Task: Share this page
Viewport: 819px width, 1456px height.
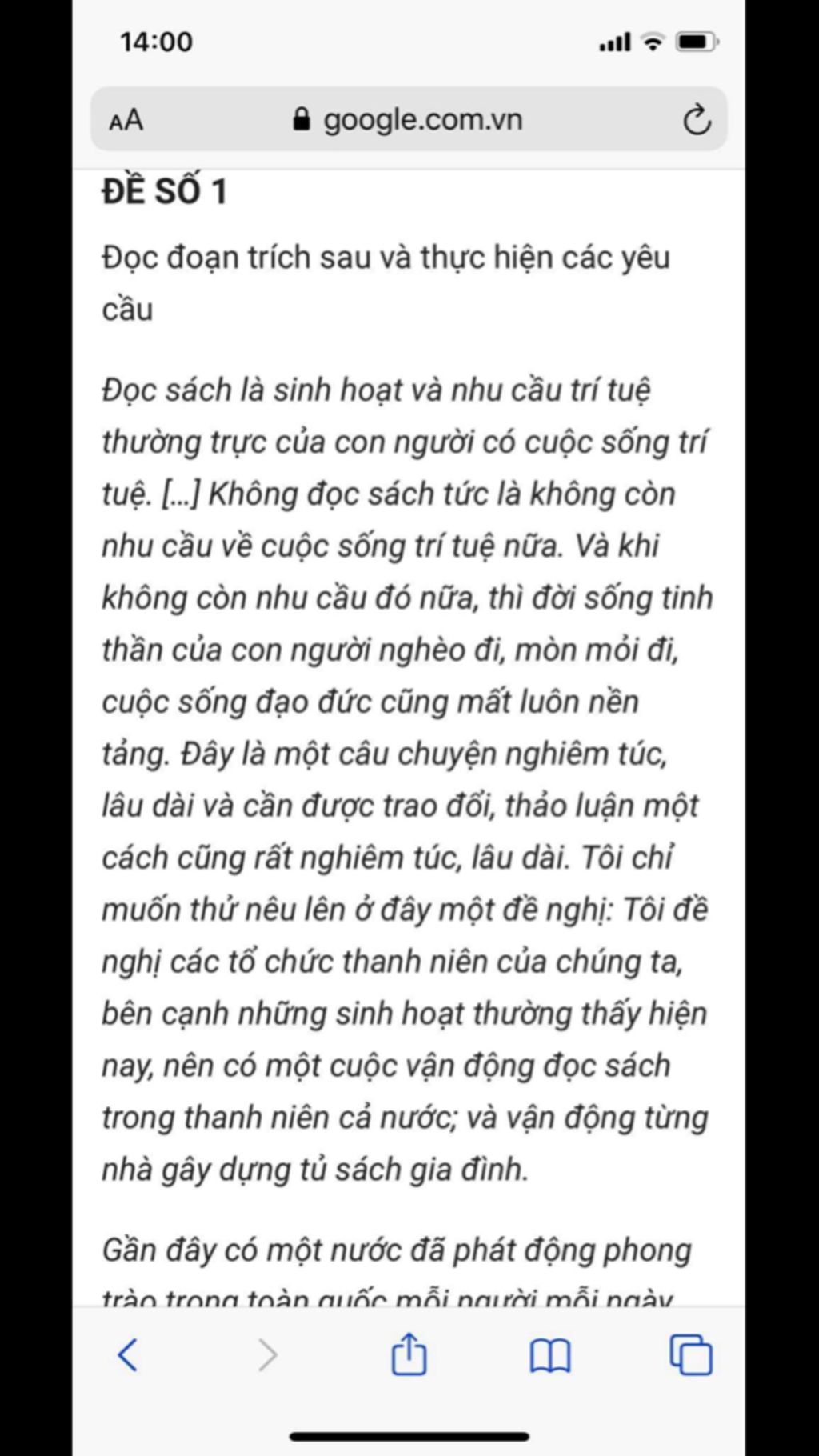Action: [x=409, y=1354]
